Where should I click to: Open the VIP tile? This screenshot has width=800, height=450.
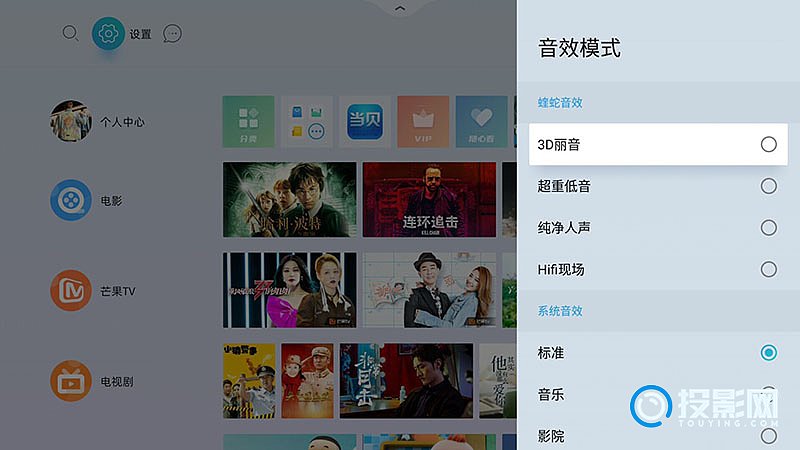pos(422,122)
